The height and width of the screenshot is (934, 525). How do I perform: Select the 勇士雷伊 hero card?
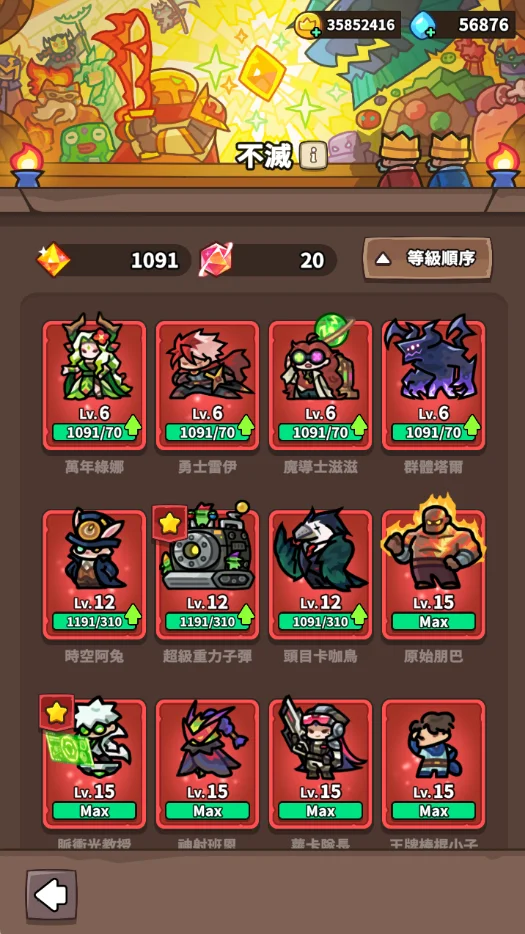coord(207,385)
